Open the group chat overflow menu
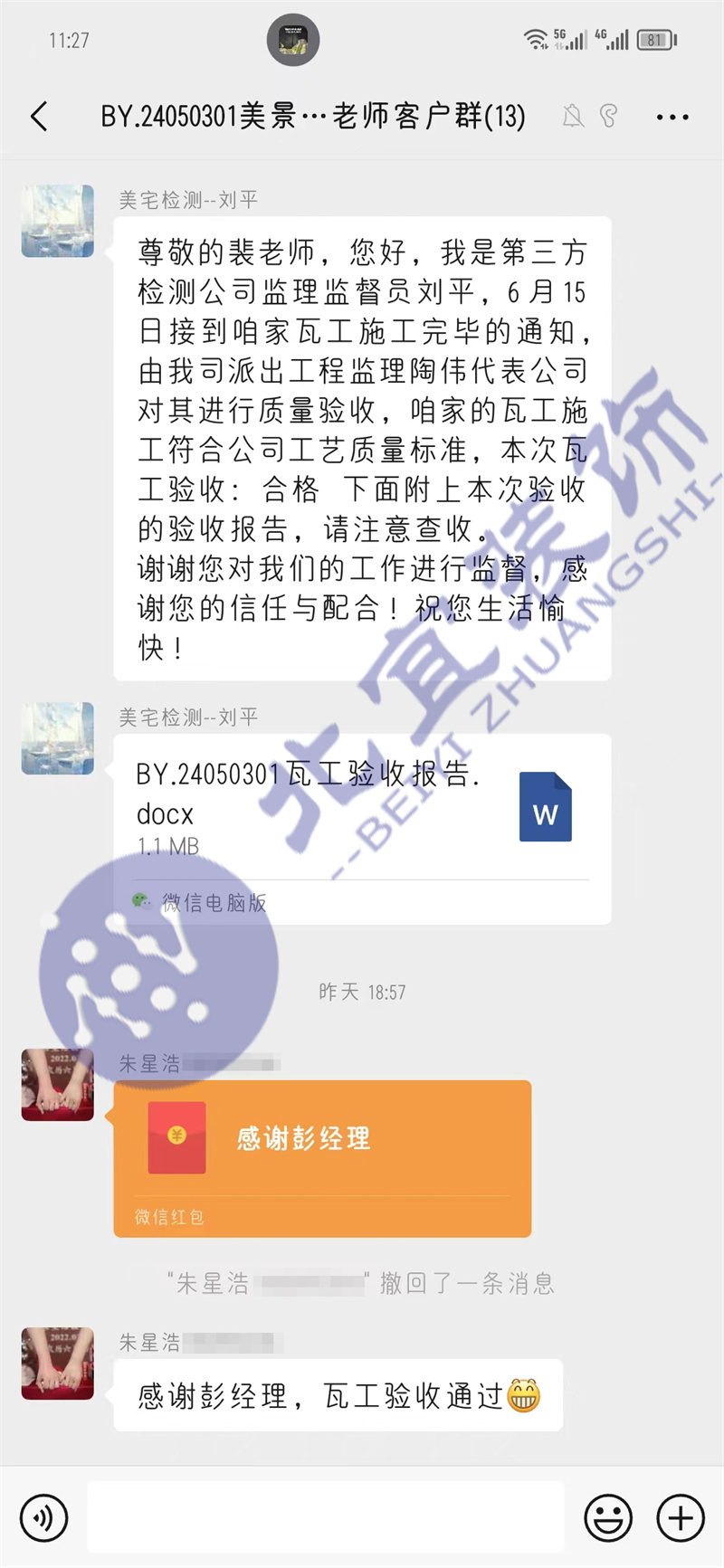 click(672, 117)
